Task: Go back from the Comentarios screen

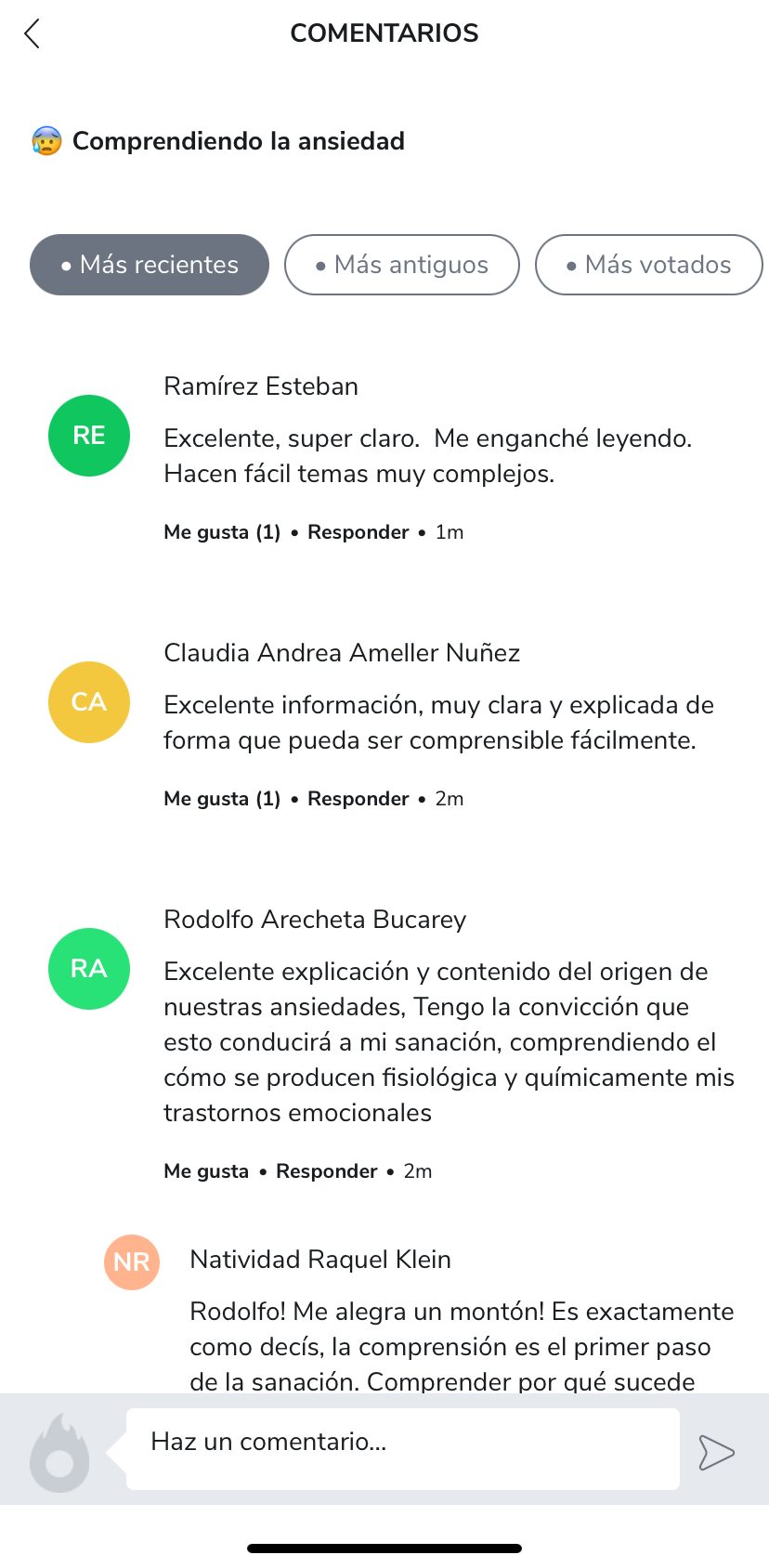Action: tap(33, 33)
